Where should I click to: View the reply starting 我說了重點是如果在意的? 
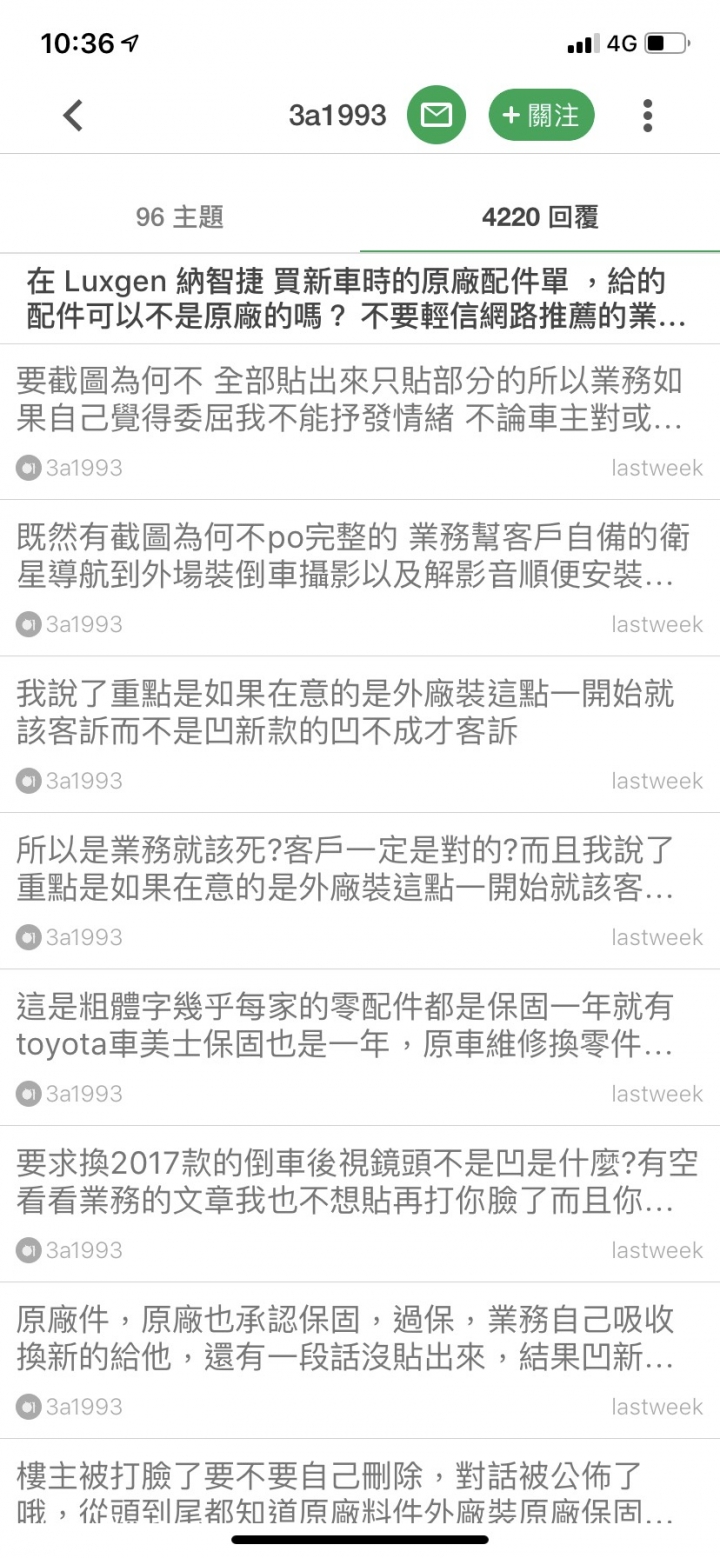[x=360, y=734]
